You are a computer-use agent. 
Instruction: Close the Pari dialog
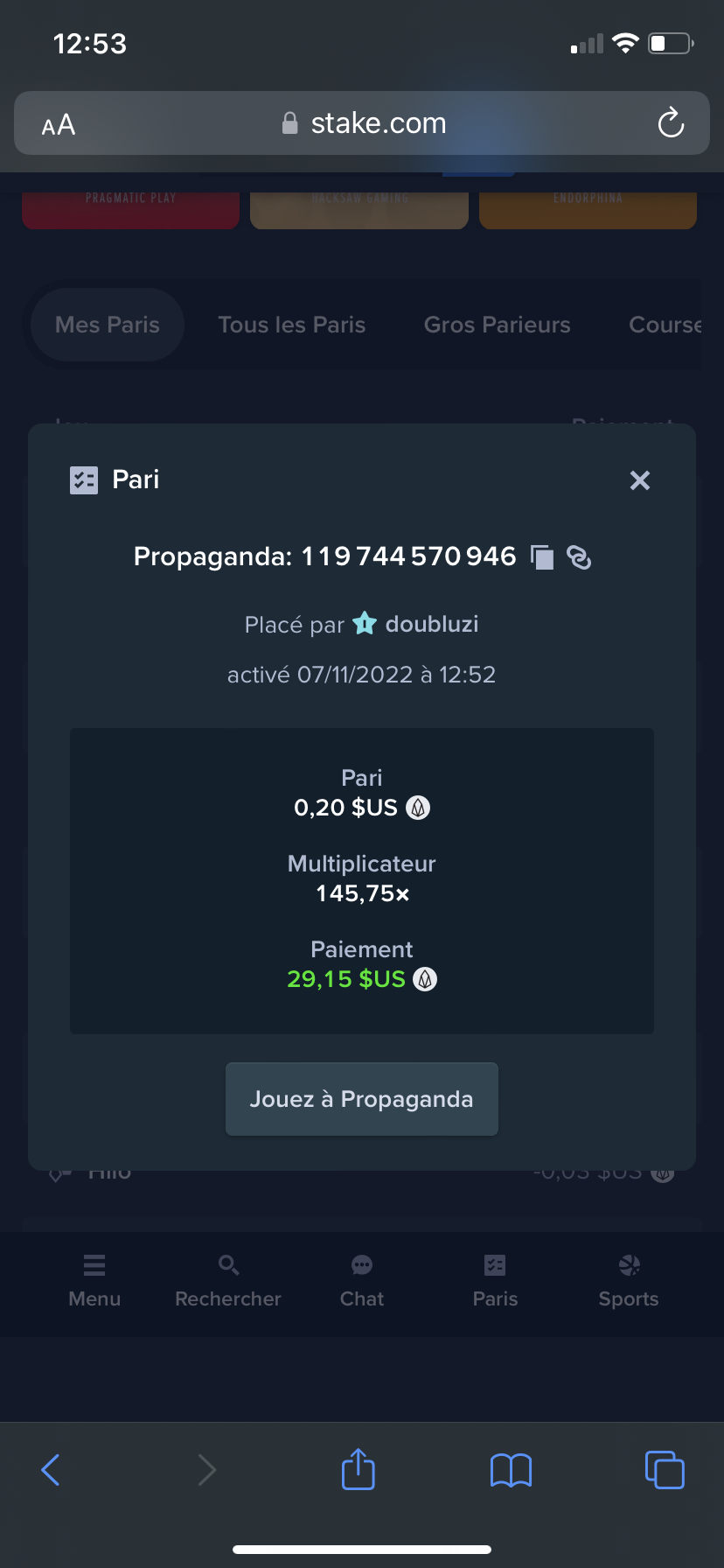[x=640, y=480]
